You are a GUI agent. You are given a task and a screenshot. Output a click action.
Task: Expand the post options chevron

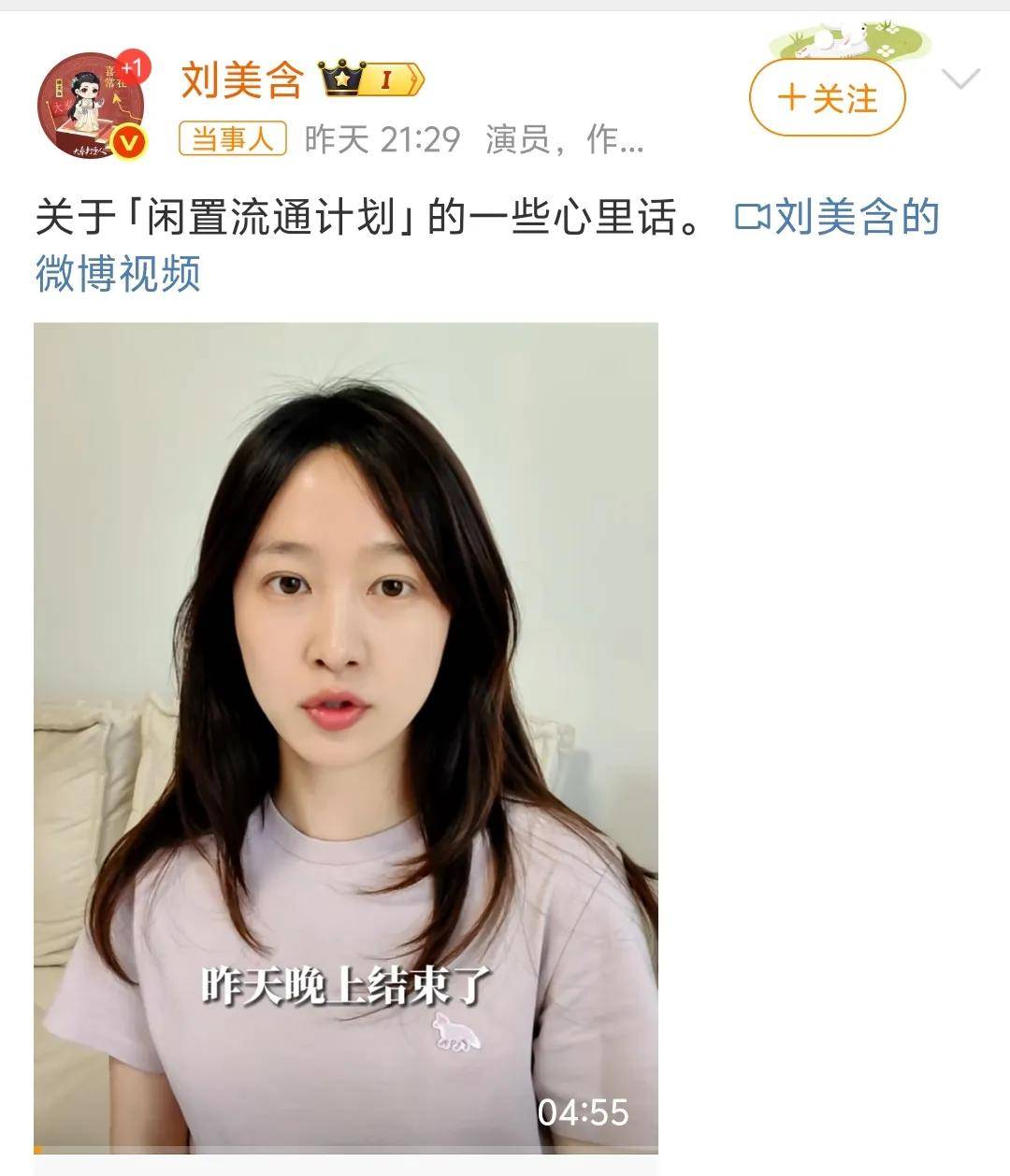click(x=960, y=79)
